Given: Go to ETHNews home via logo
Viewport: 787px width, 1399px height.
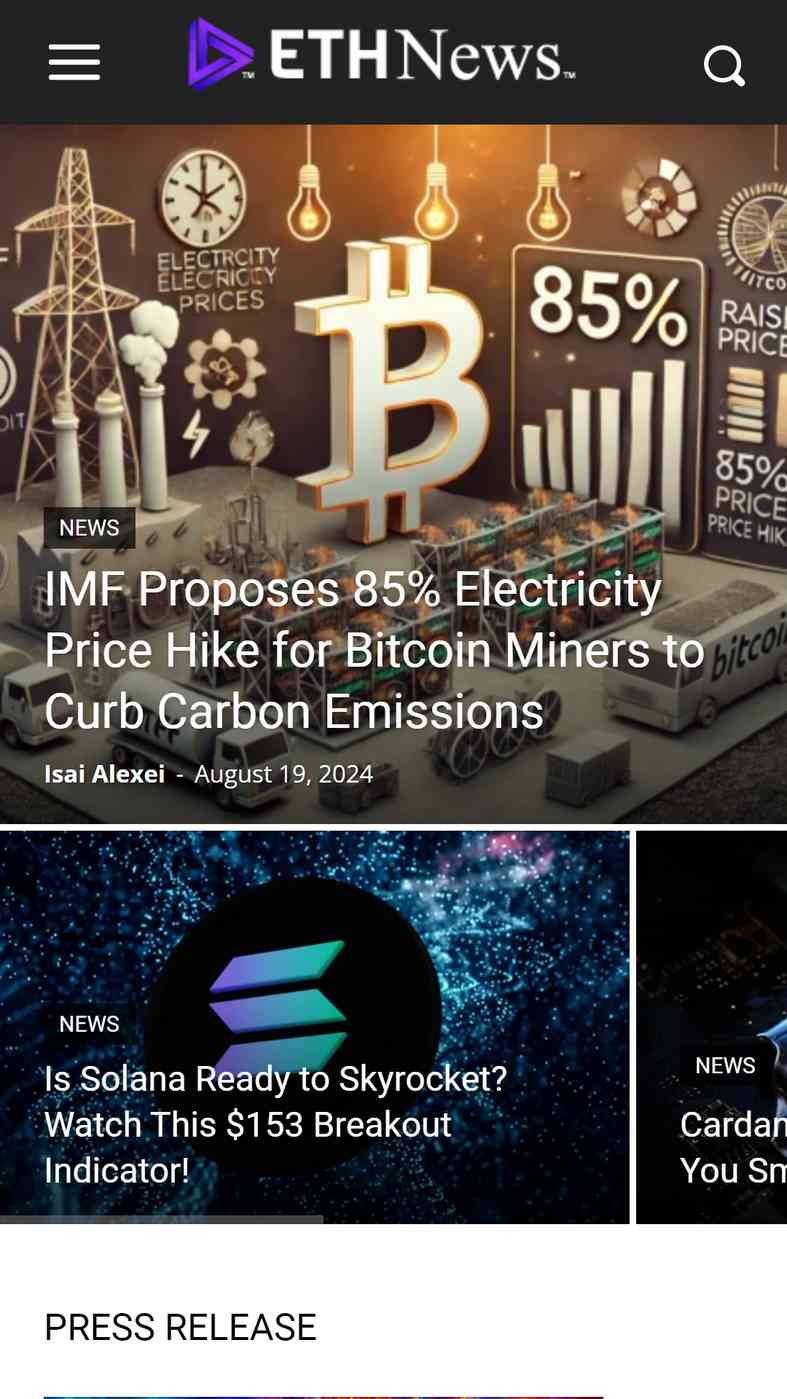Looking at the screenshot, I should tap(381, 53).
